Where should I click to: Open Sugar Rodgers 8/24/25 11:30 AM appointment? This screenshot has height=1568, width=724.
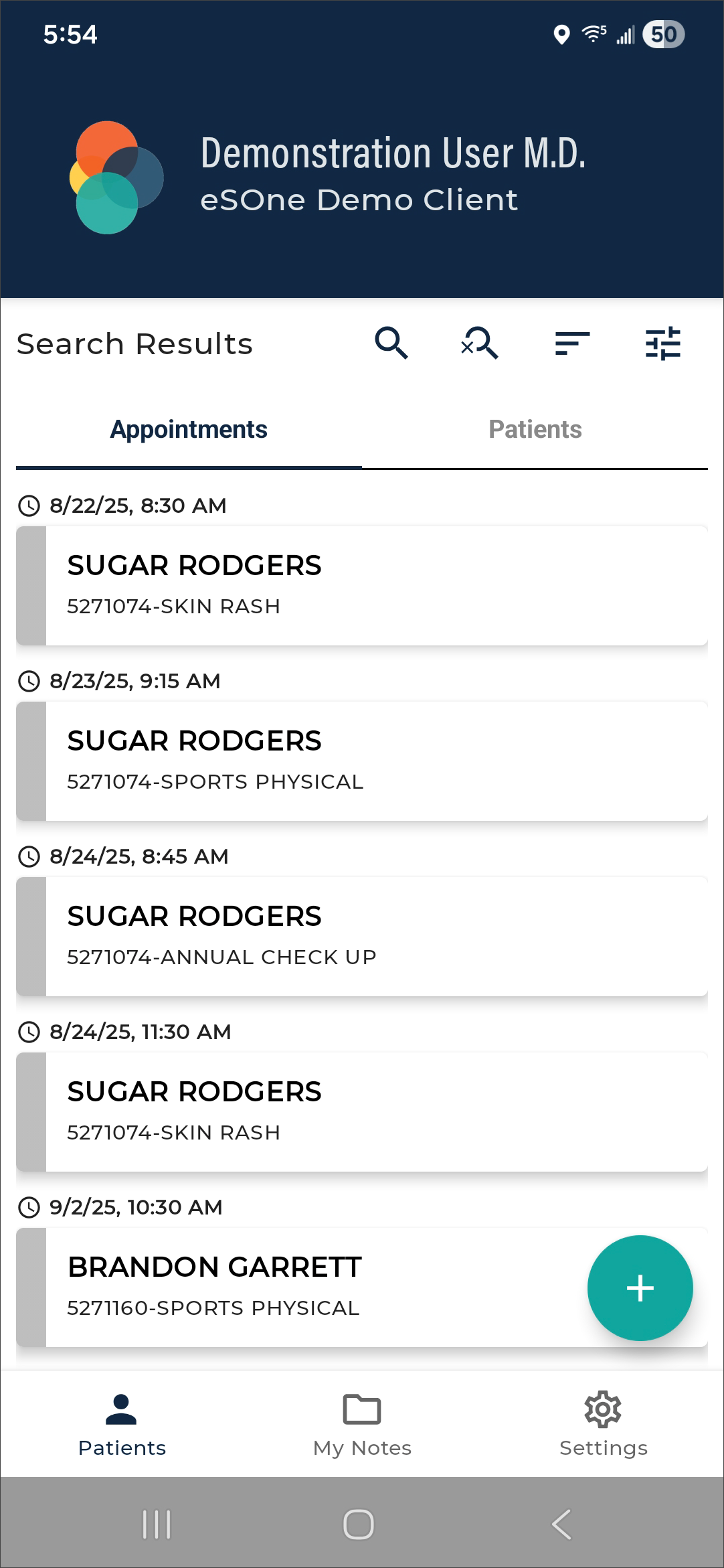pos(361,1112)
